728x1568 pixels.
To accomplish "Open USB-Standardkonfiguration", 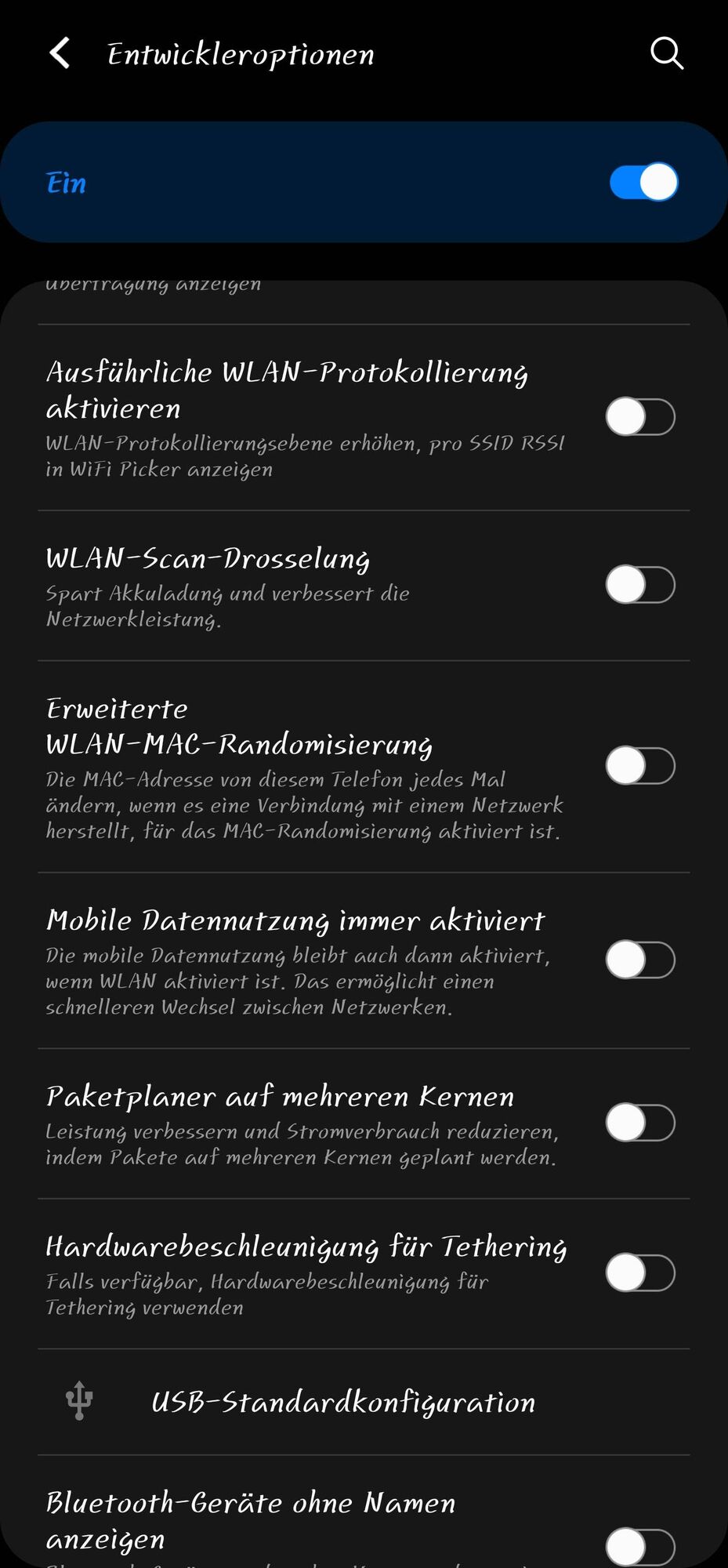I will tap(343, 1402).
